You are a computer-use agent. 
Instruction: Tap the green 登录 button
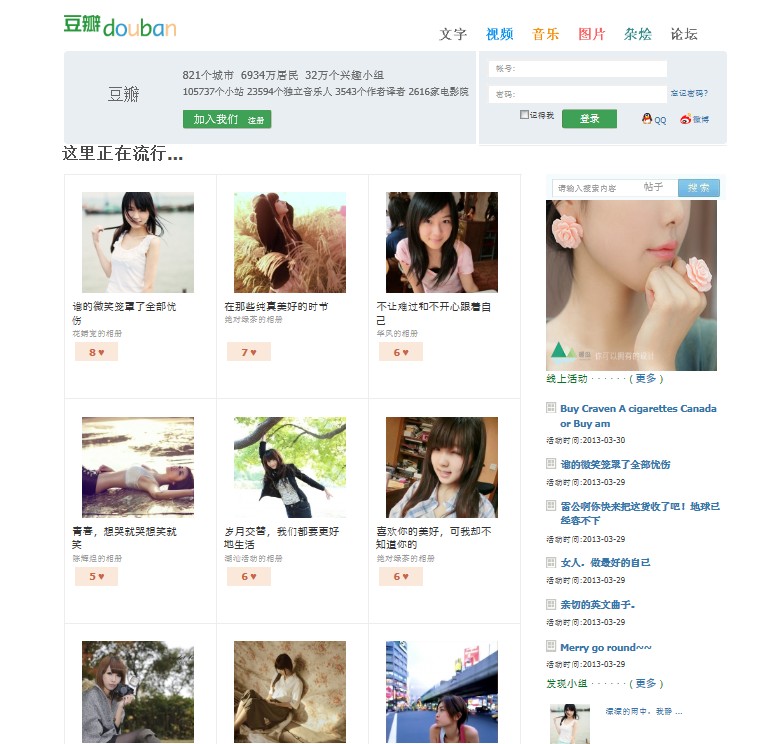pos(589,119)
